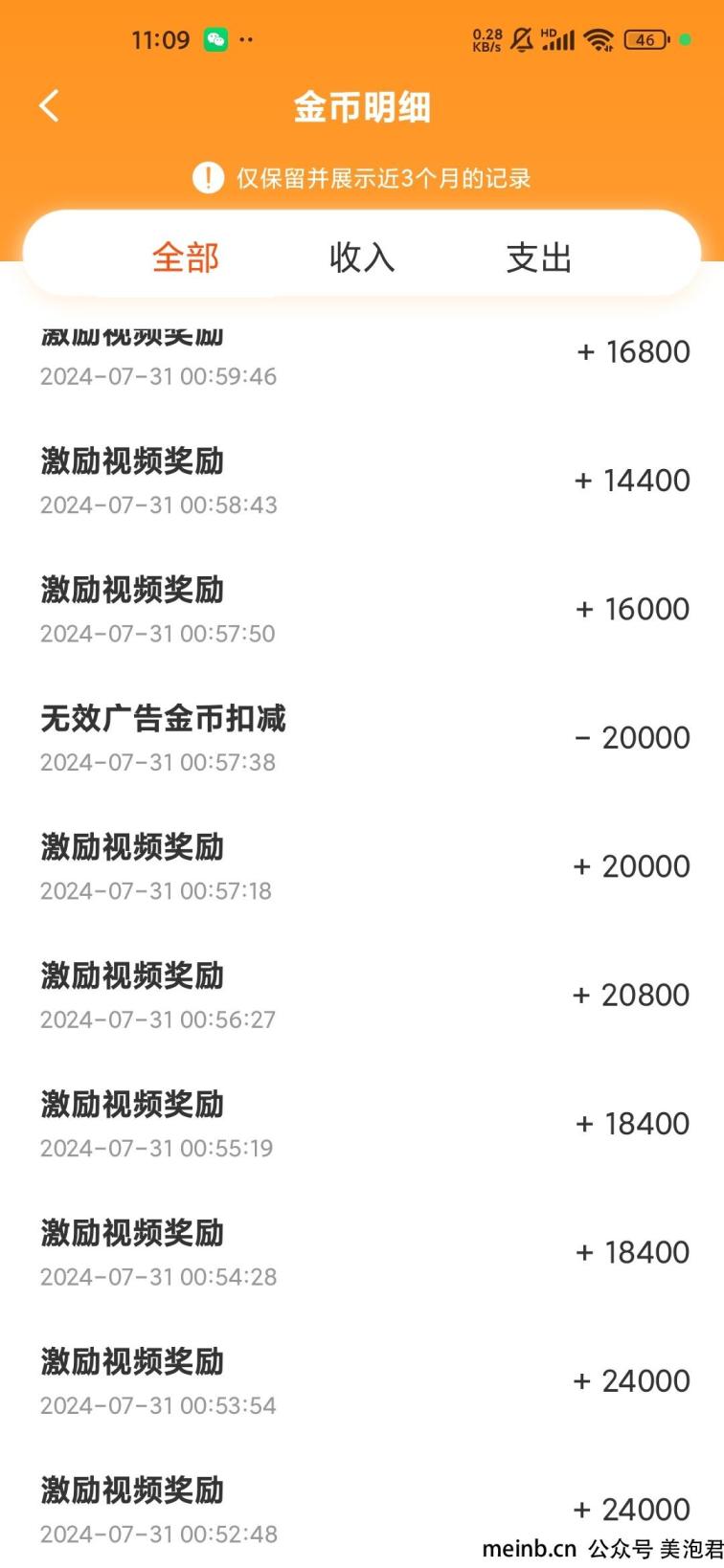Switch to the 收入 tab

click(362, 258)
